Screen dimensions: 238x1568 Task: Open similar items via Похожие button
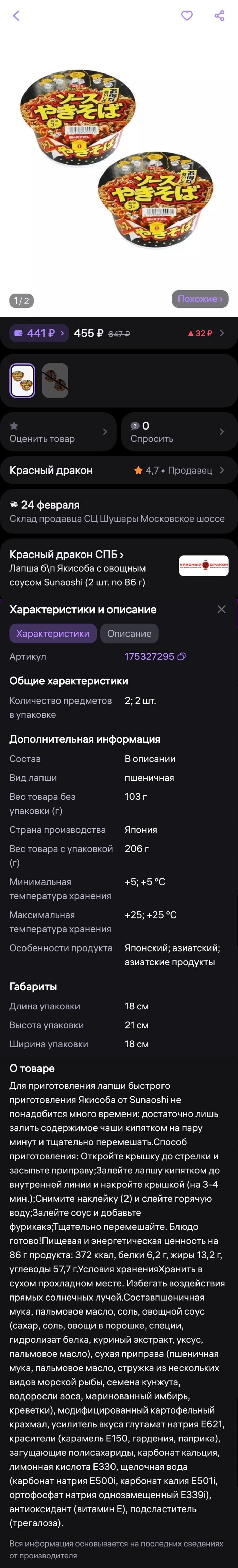pos(200,299)
